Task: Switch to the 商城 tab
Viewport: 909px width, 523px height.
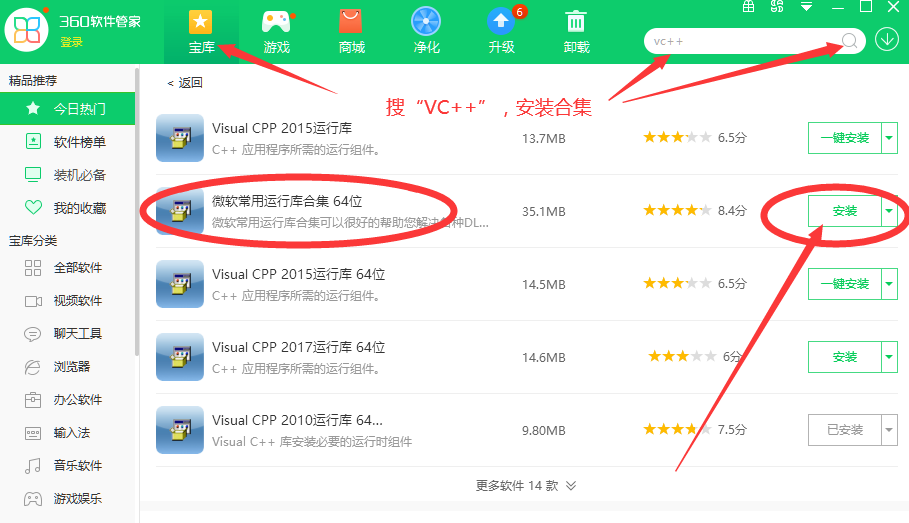Action: pos(351,32)
